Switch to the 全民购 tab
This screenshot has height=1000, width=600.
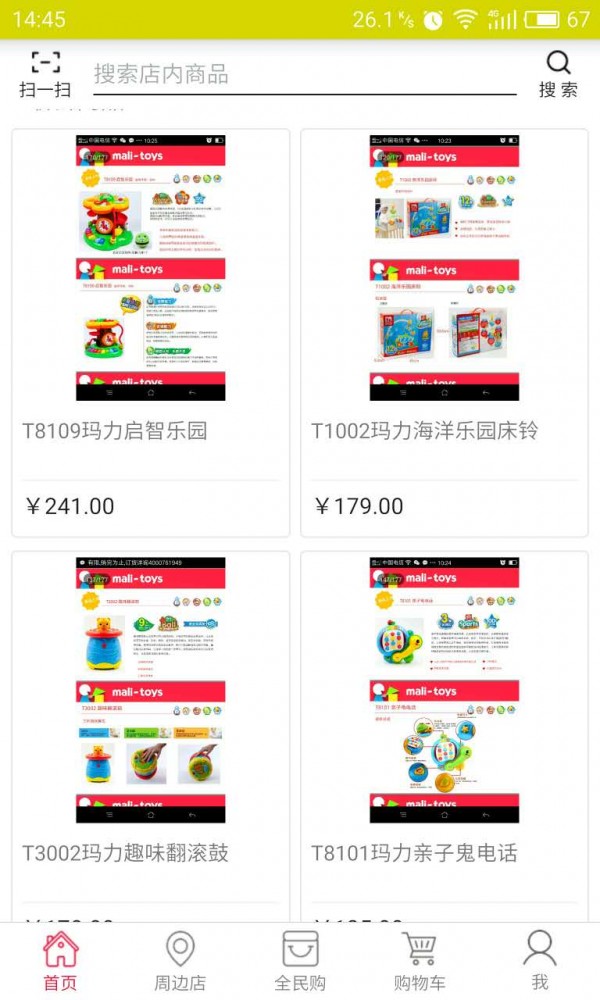300,960
